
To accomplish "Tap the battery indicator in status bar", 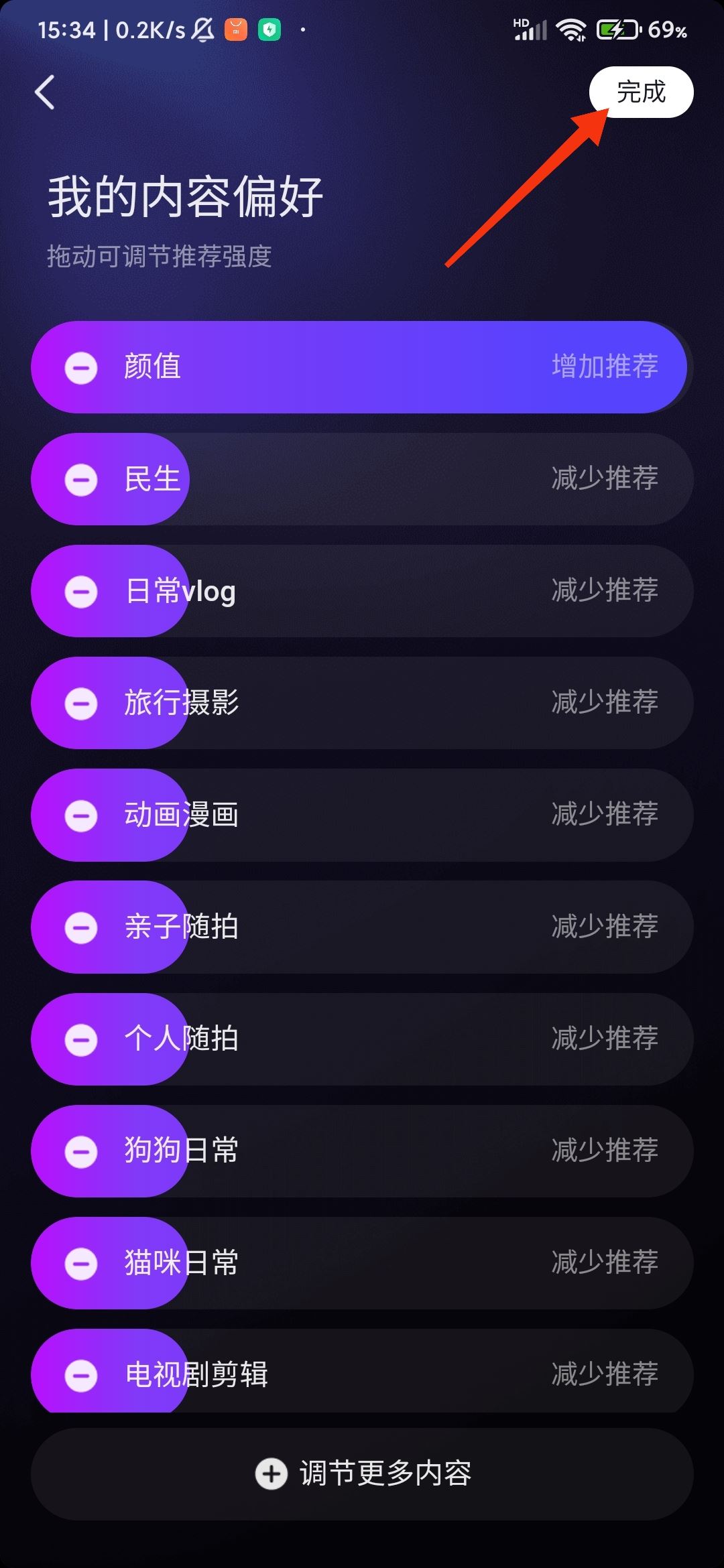I will point(618,29).
